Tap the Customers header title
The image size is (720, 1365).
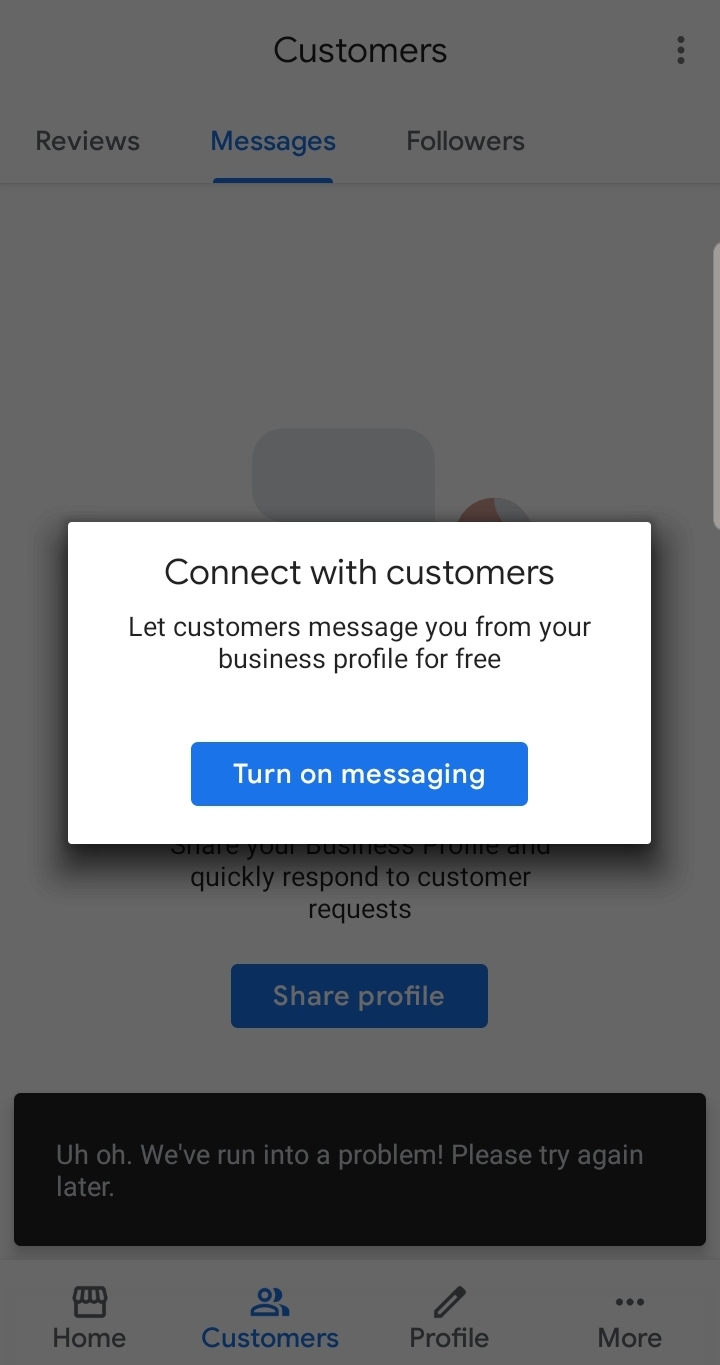pyautogui.click(x=360, y=50)
